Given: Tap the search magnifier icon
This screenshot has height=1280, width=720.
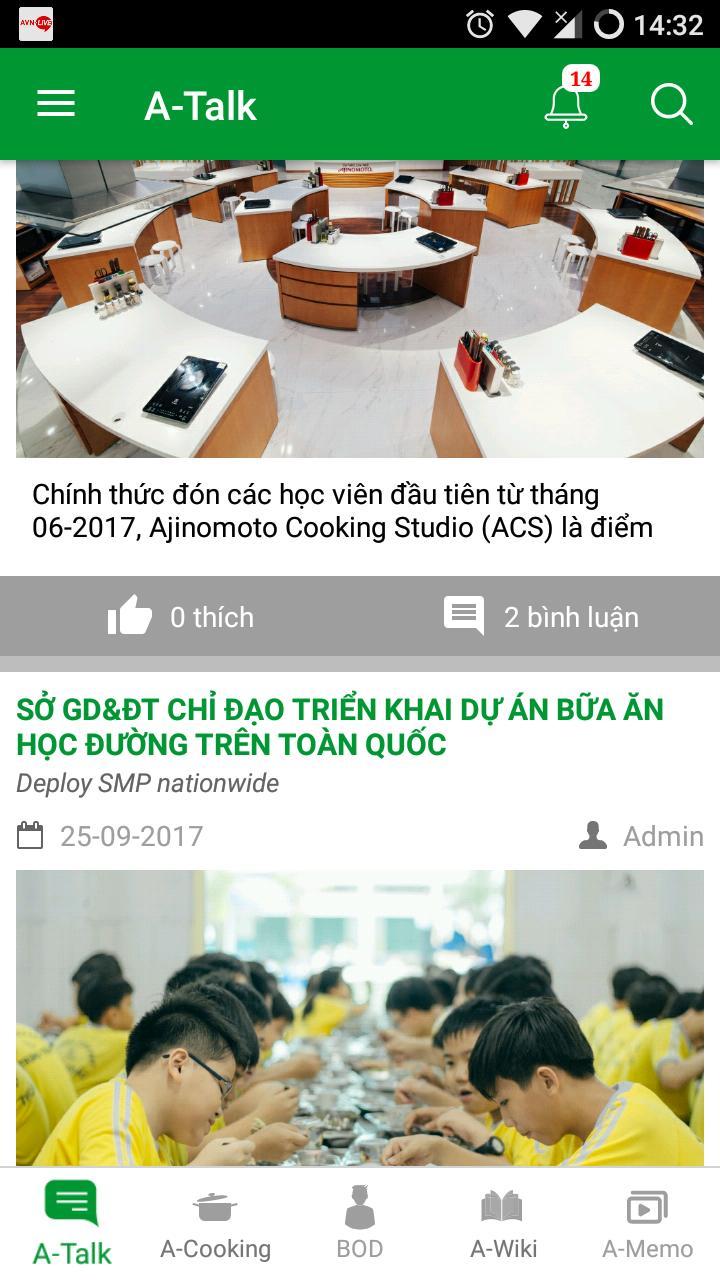Looking at the screenshot, I should [x=671, y=104].
